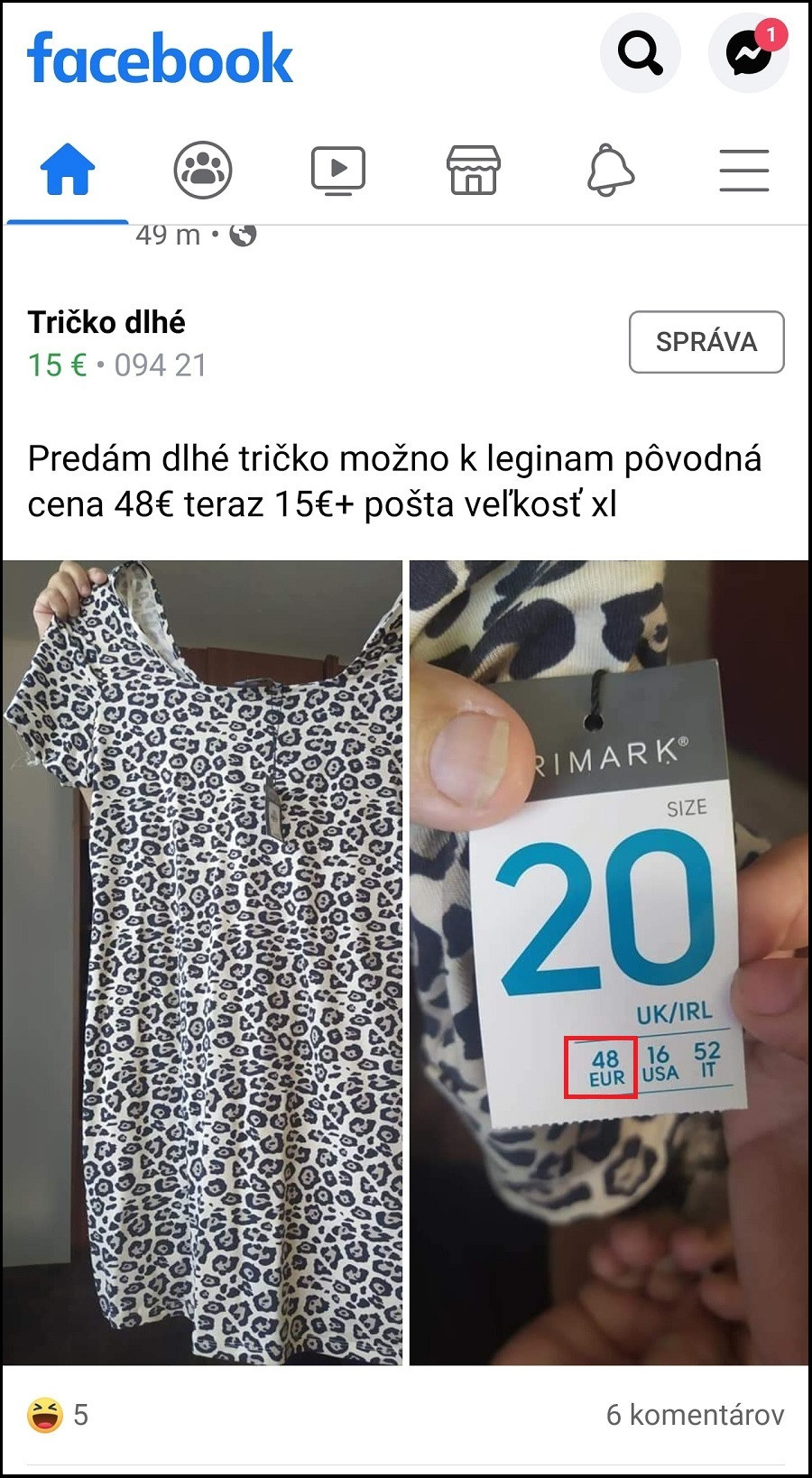Tap the SPRÁVA button to message the seller
812x1478 pixels.
(x=706, y=342)
